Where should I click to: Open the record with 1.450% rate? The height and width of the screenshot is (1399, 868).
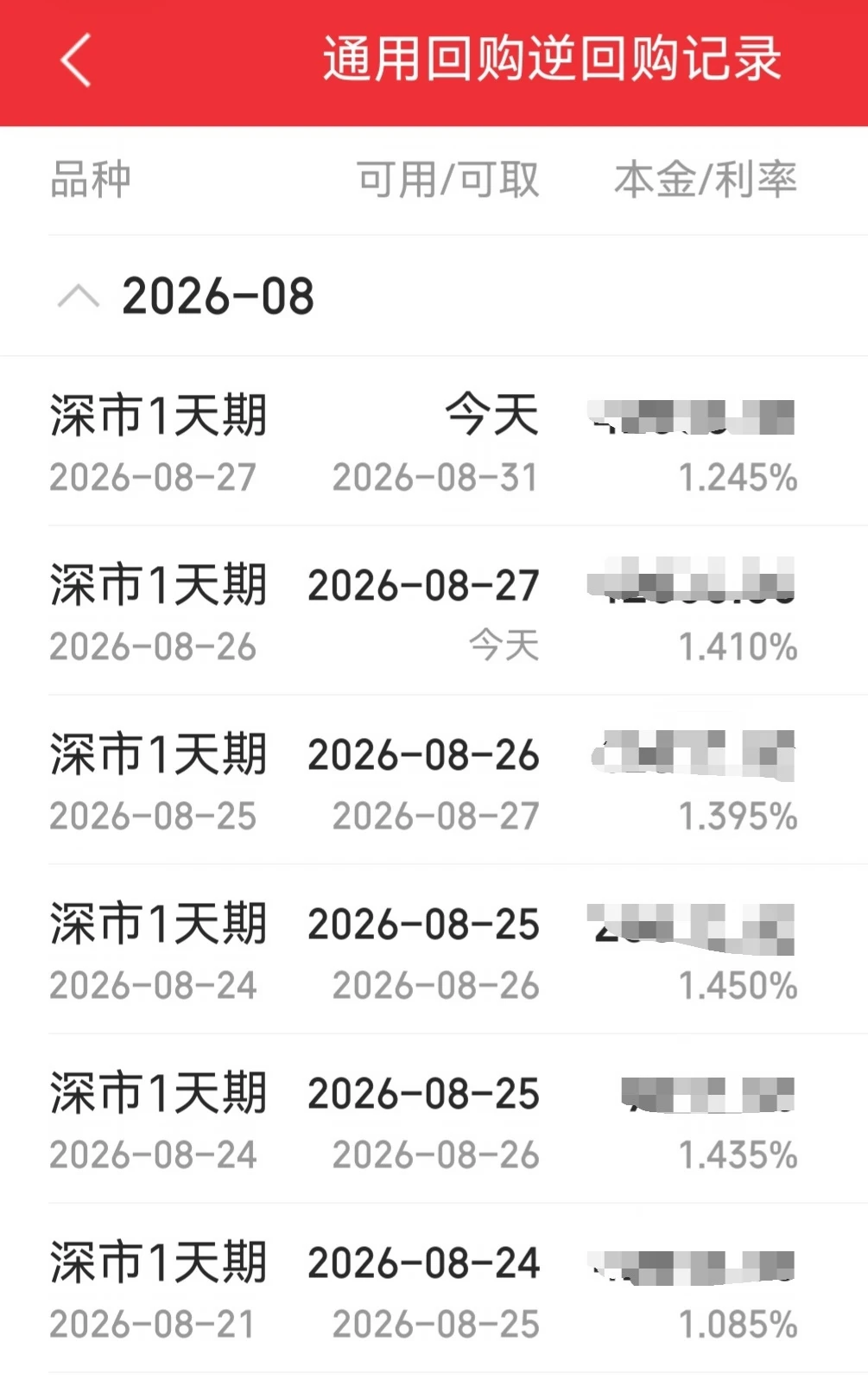coord(434,949)
